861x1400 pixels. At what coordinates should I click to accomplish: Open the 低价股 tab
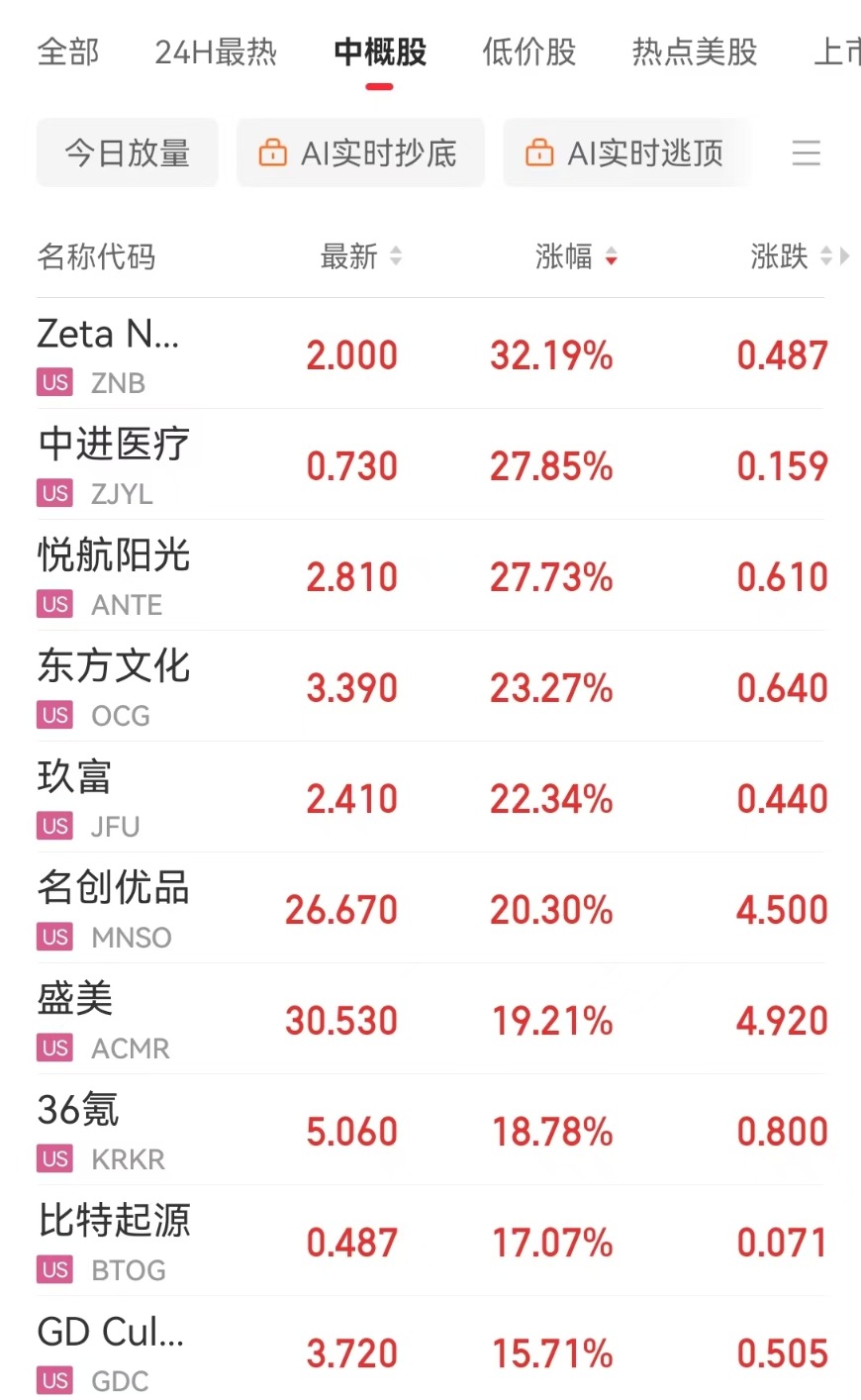click(x=528, y=51)
